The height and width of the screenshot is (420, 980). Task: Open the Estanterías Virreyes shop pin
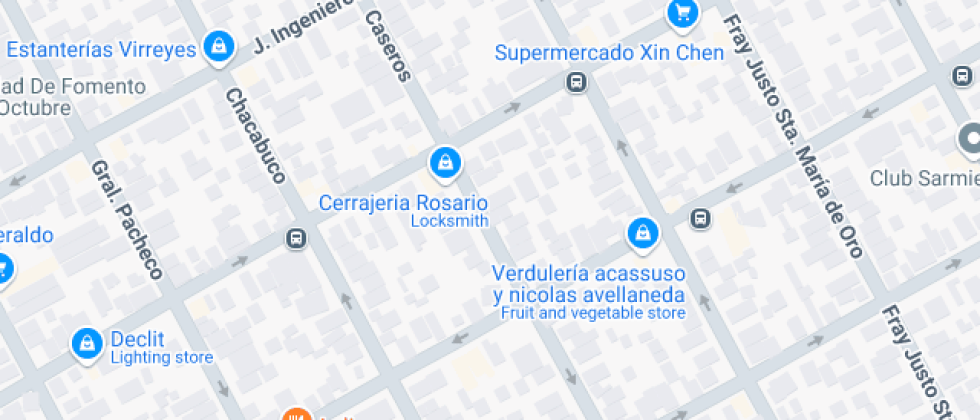(x=218, y=46)
